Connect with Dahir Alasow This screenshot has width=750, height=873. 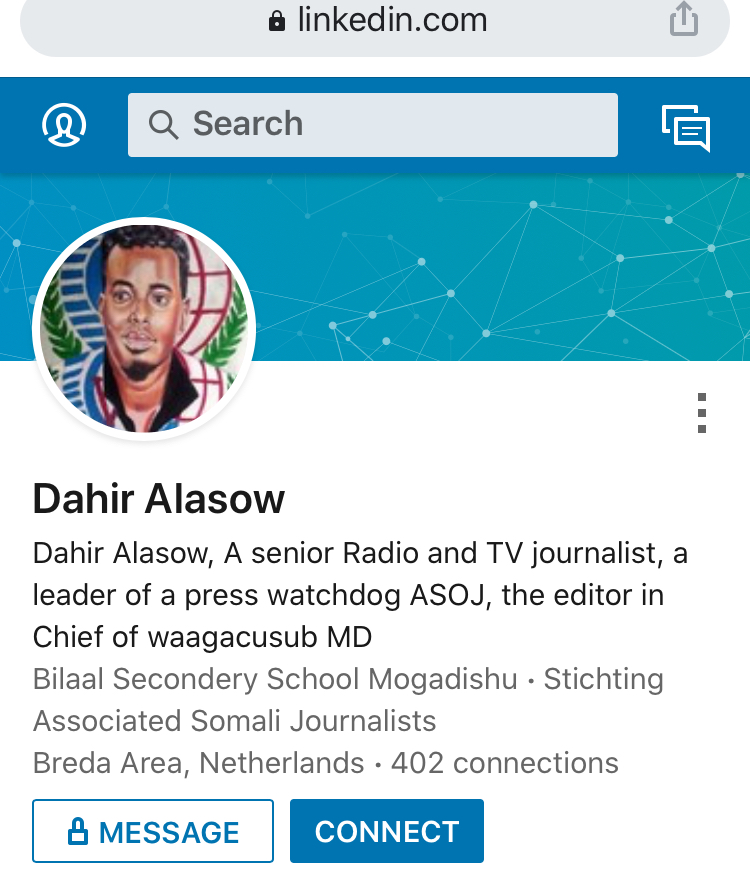click(387, 831)
